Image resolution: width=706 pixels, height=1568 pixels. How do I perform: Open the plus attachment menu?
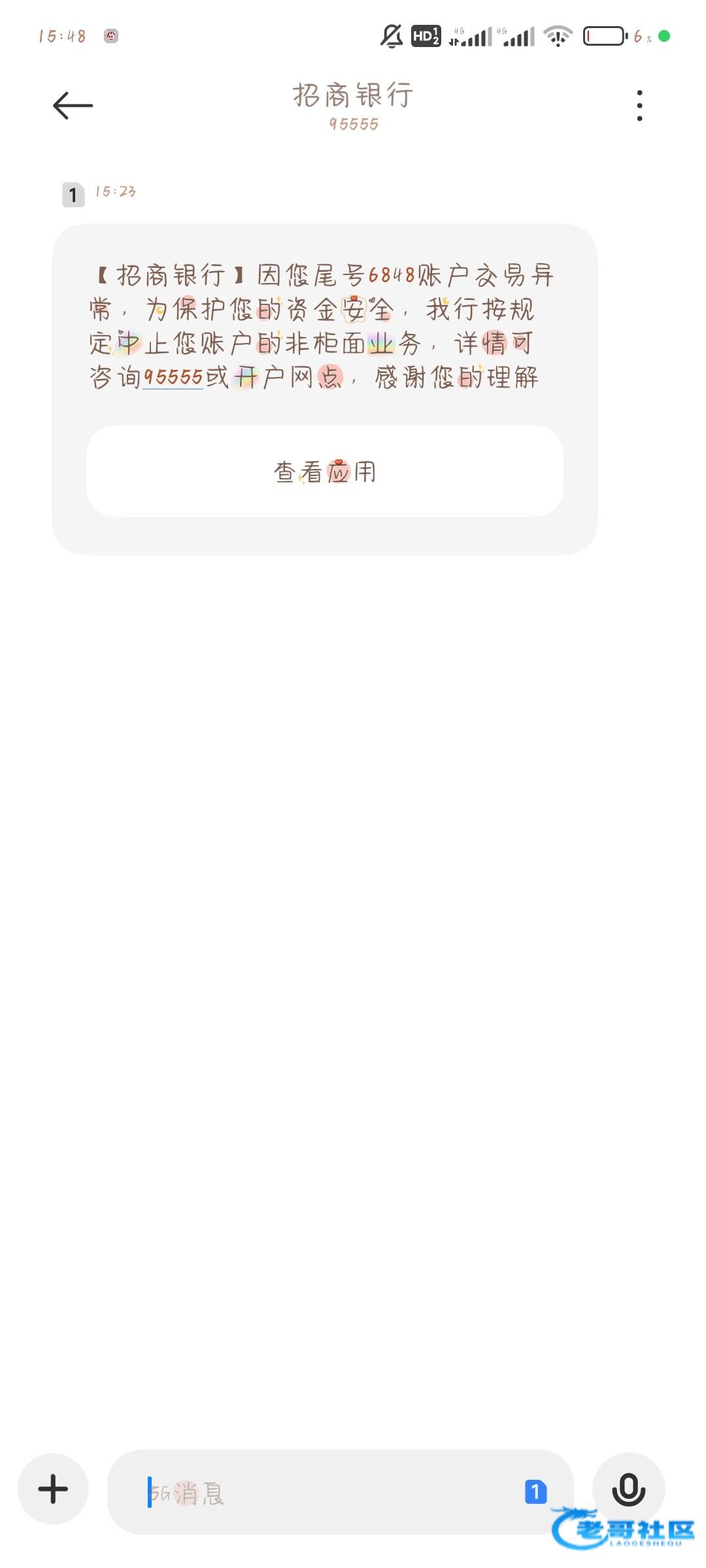(x=53, y=1489)
